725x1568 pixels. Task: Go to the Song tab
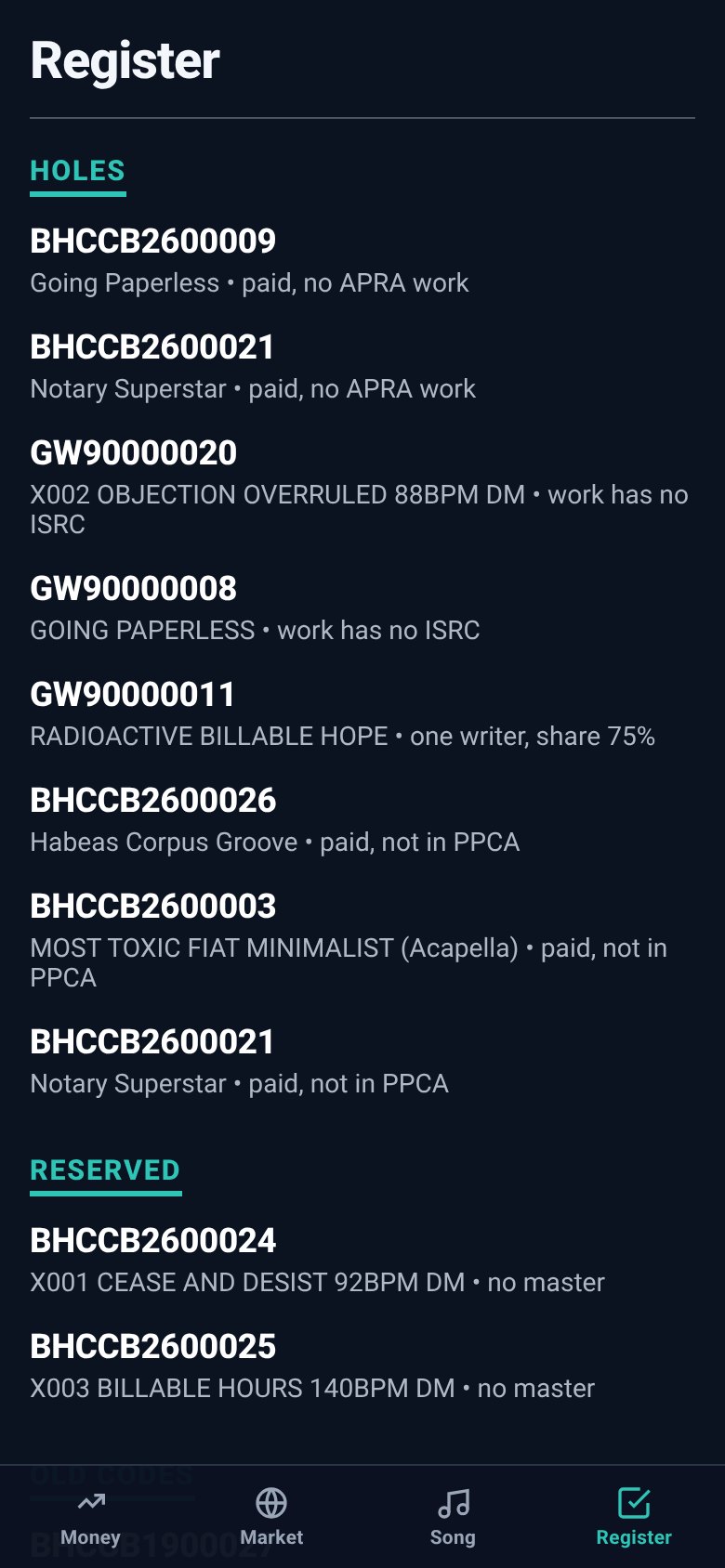453,1517
